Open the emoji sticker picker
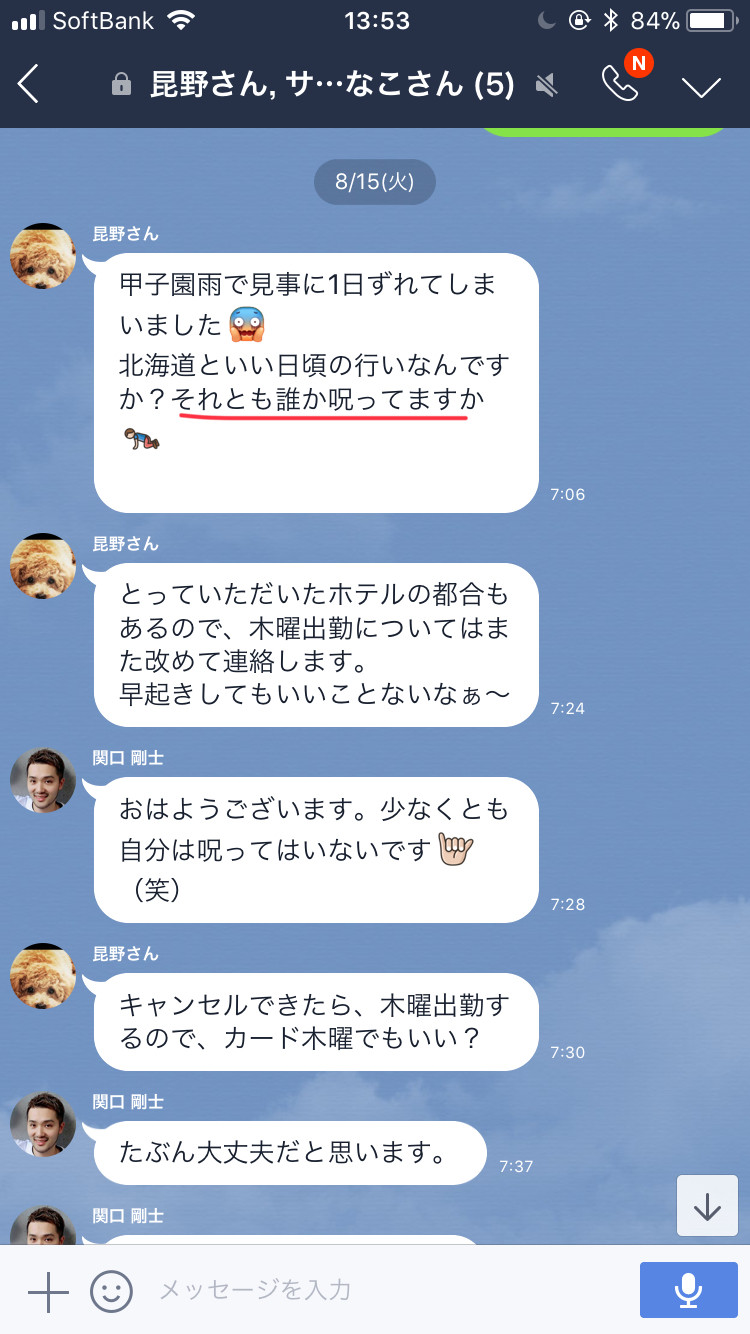The width and height of the screenshot is (750, 1334). point(111,1291)
